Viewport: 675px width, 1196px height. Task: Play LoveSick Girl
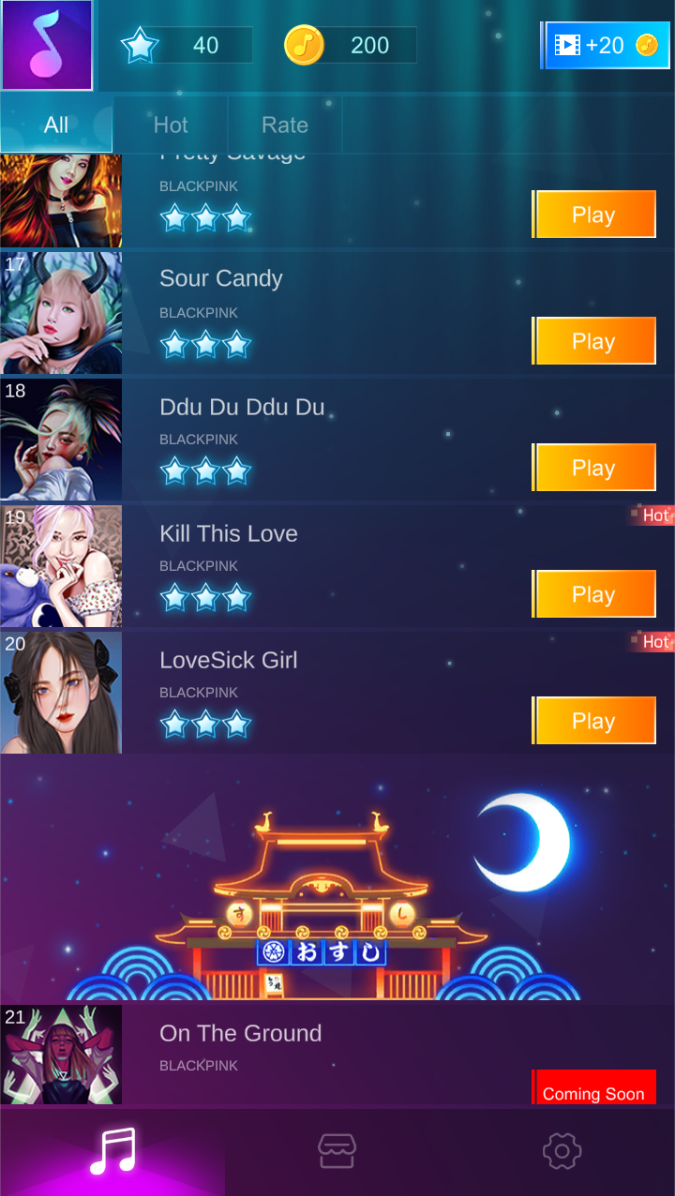[594, 720]
